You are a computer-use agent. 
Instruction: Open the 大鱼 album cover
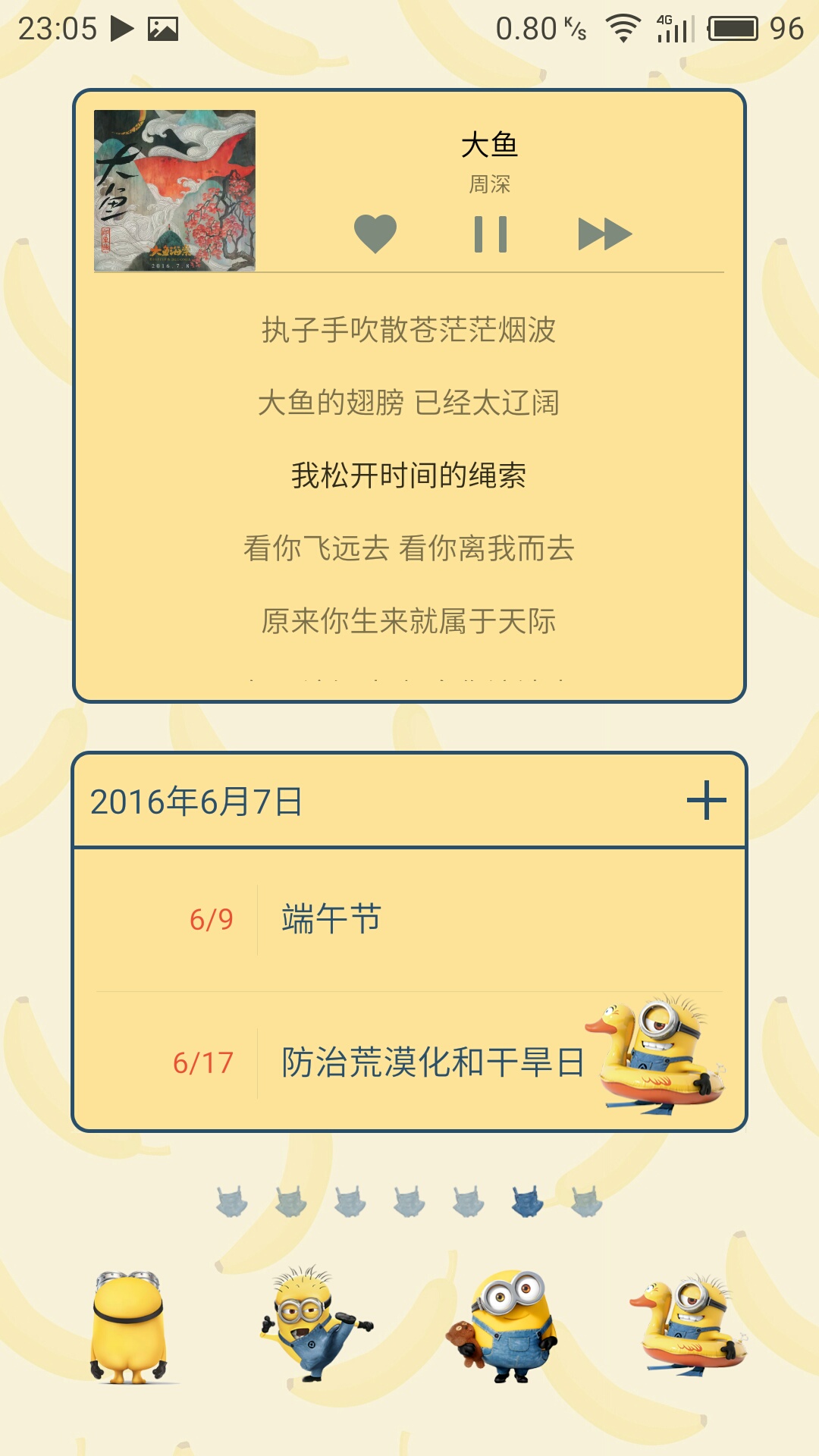click(174, 190)
